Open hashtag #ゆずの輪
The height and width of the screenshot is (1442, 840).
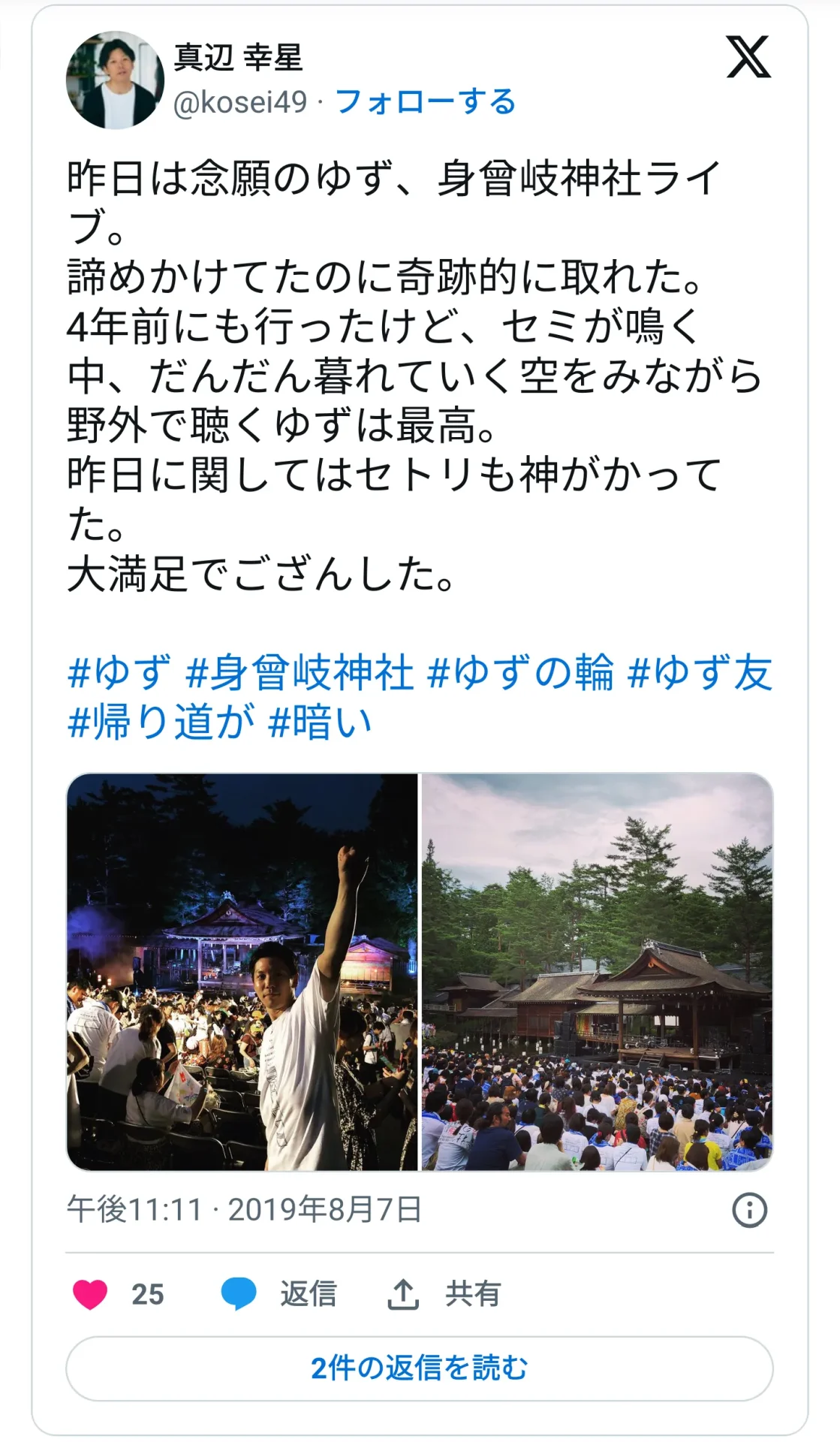click(x=520, y=672)
